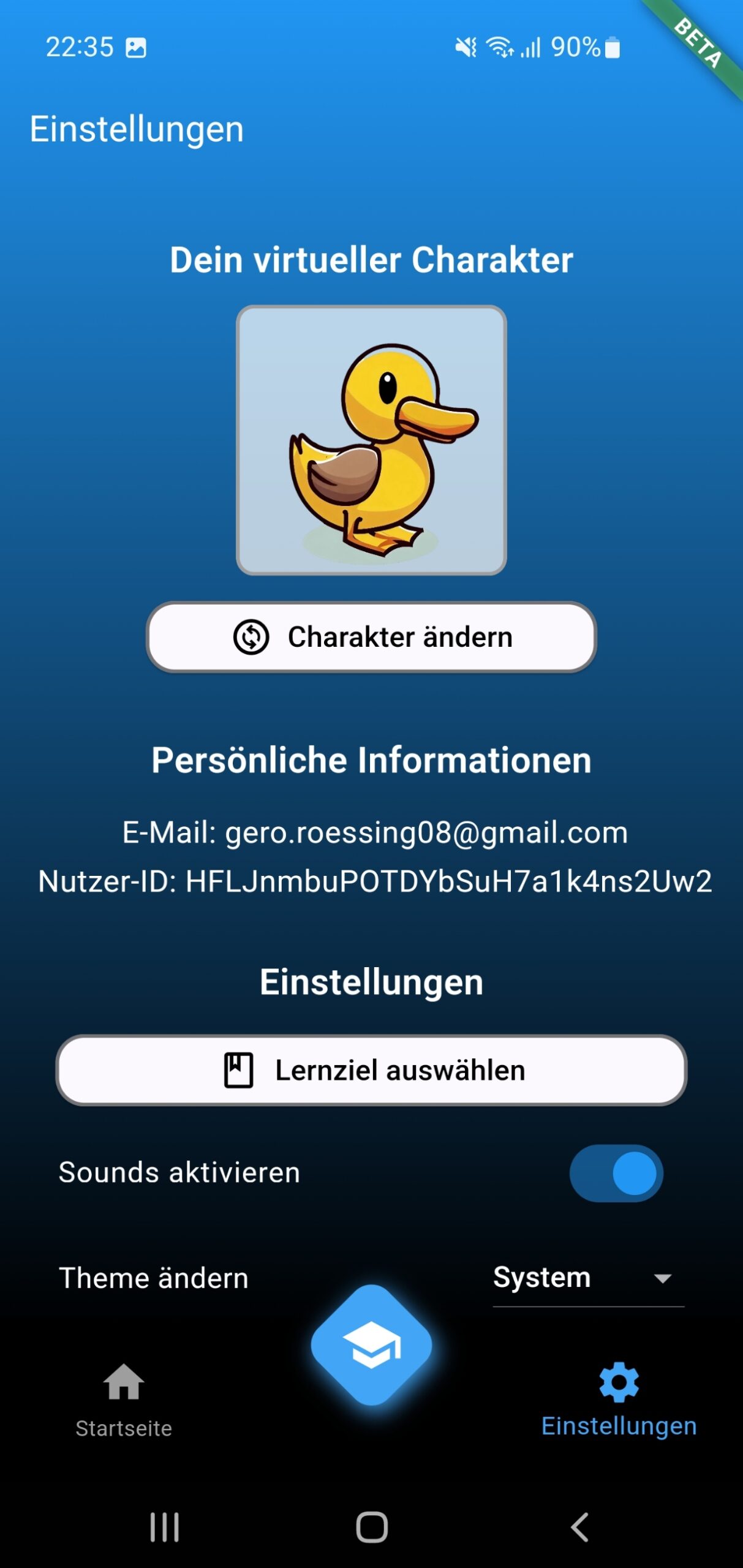Expand the Theme ändern dropdown
This screenshot has height=1568, width=743.
click(x=588, y=1278)
